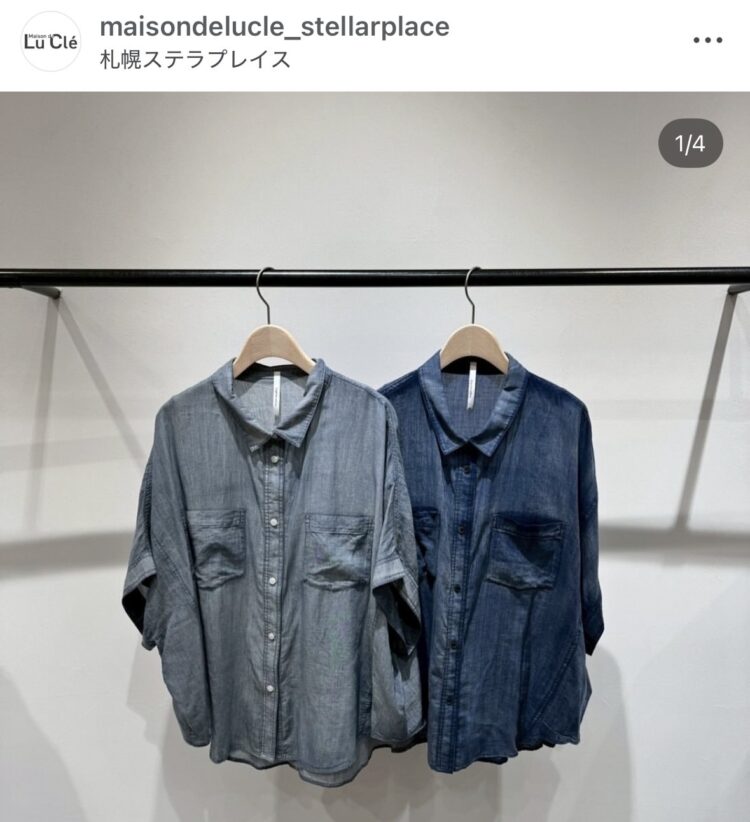This screenshot has height=822, width=750.
Task: Open the 札幌ステラプレイス location page
Action: click(196, 58)
